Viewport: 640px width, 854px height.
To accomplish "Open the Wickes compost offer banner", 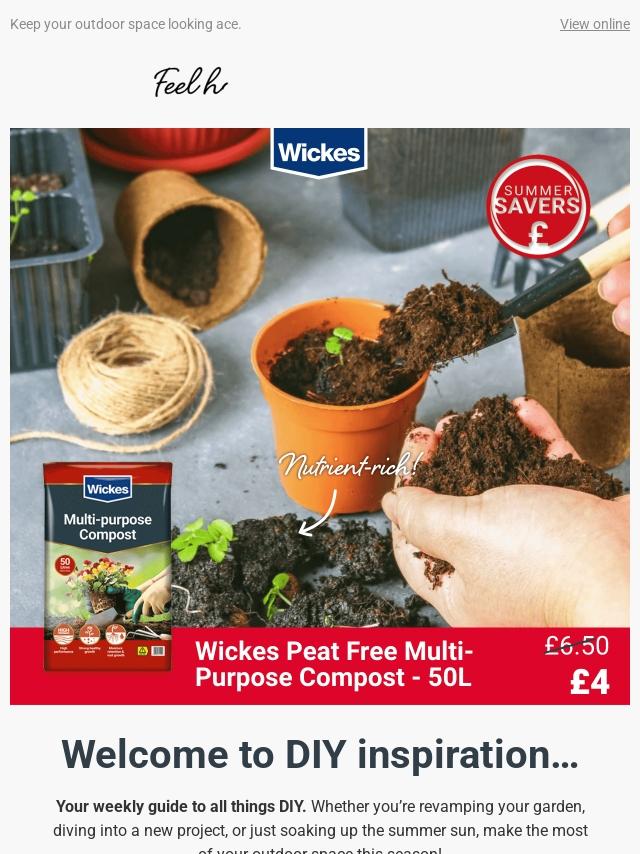I will (x=320, y=415).
